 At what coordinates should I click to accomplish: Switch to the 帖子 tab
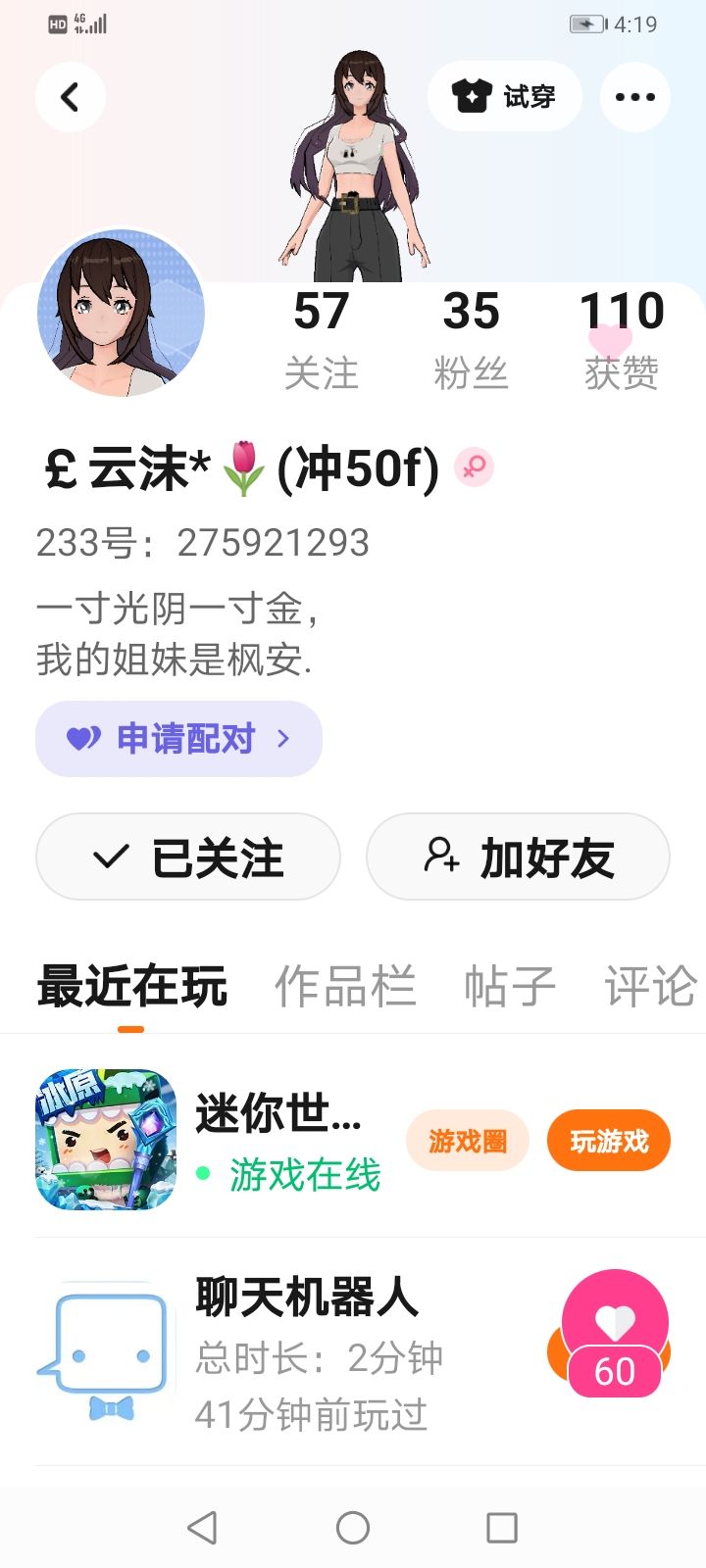pos(509,986)
